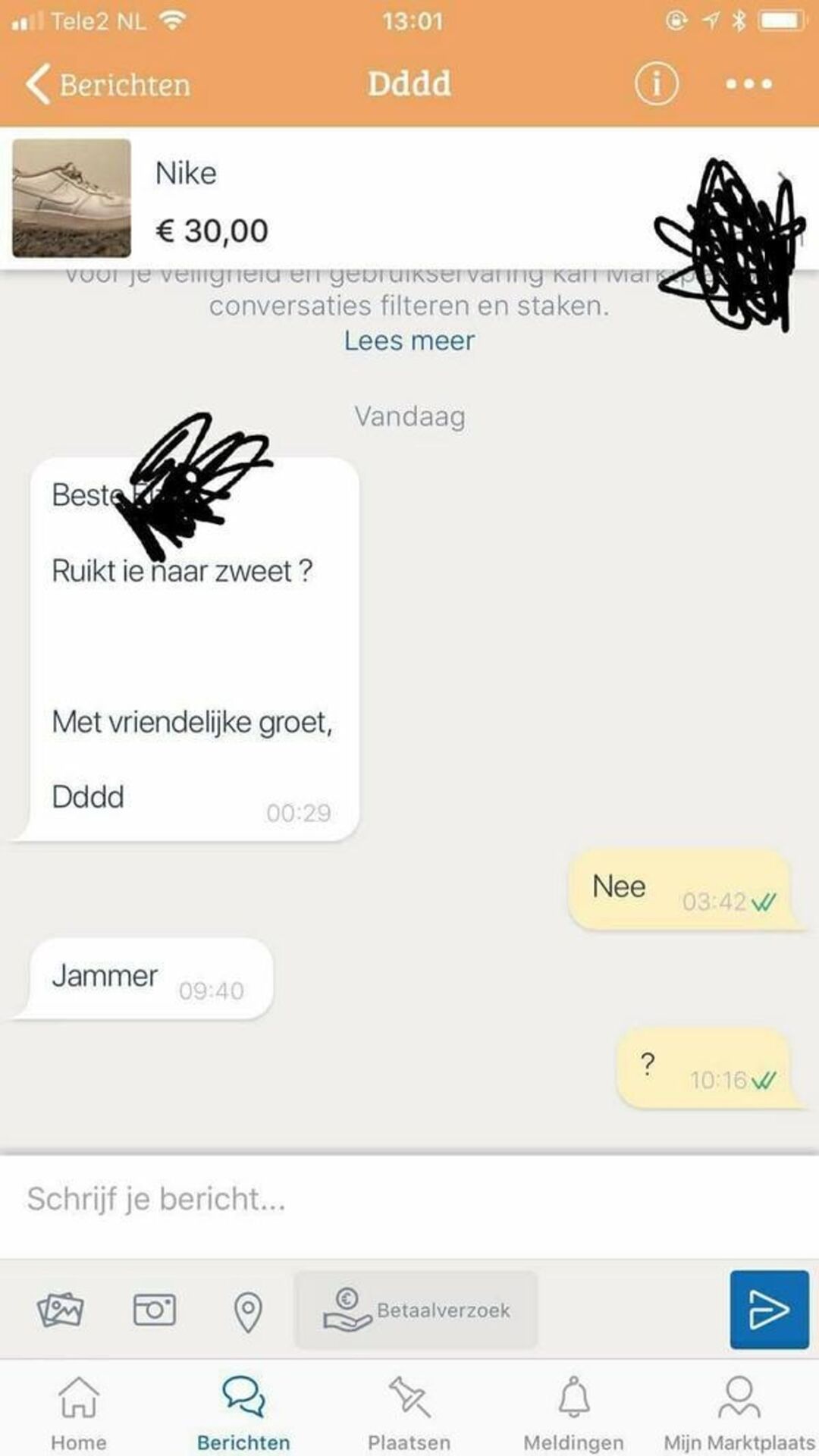Send a Betaalverzoek payment request
The width and height of the screenshot is (819, 1456).
(x=416, y=1310)
